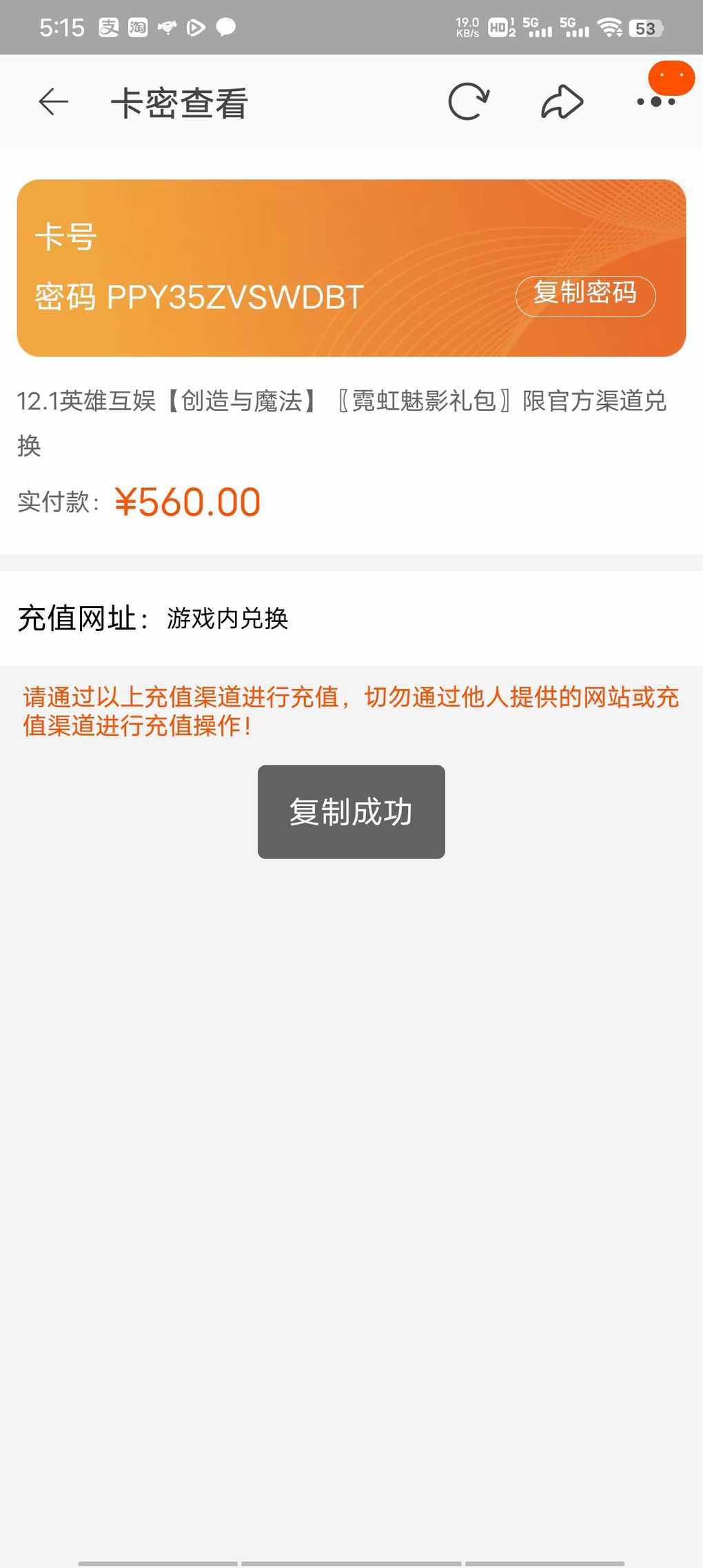The width and height of the screenshot is (703, 1568).
Task: Go back using the arrow icon
Action: point(53,102)
